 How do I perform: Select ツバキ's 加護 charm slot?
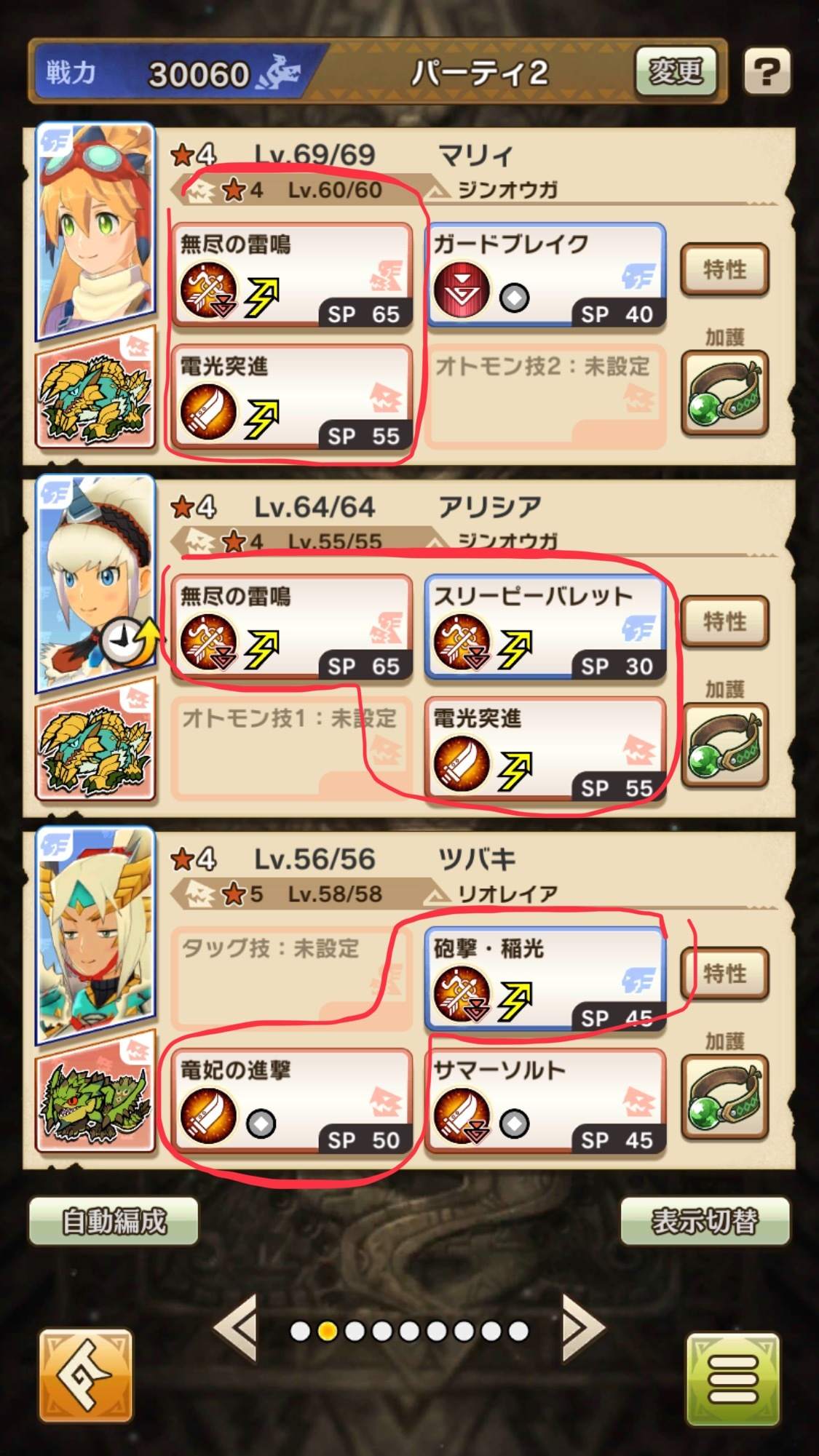[x=724, y=1097]
